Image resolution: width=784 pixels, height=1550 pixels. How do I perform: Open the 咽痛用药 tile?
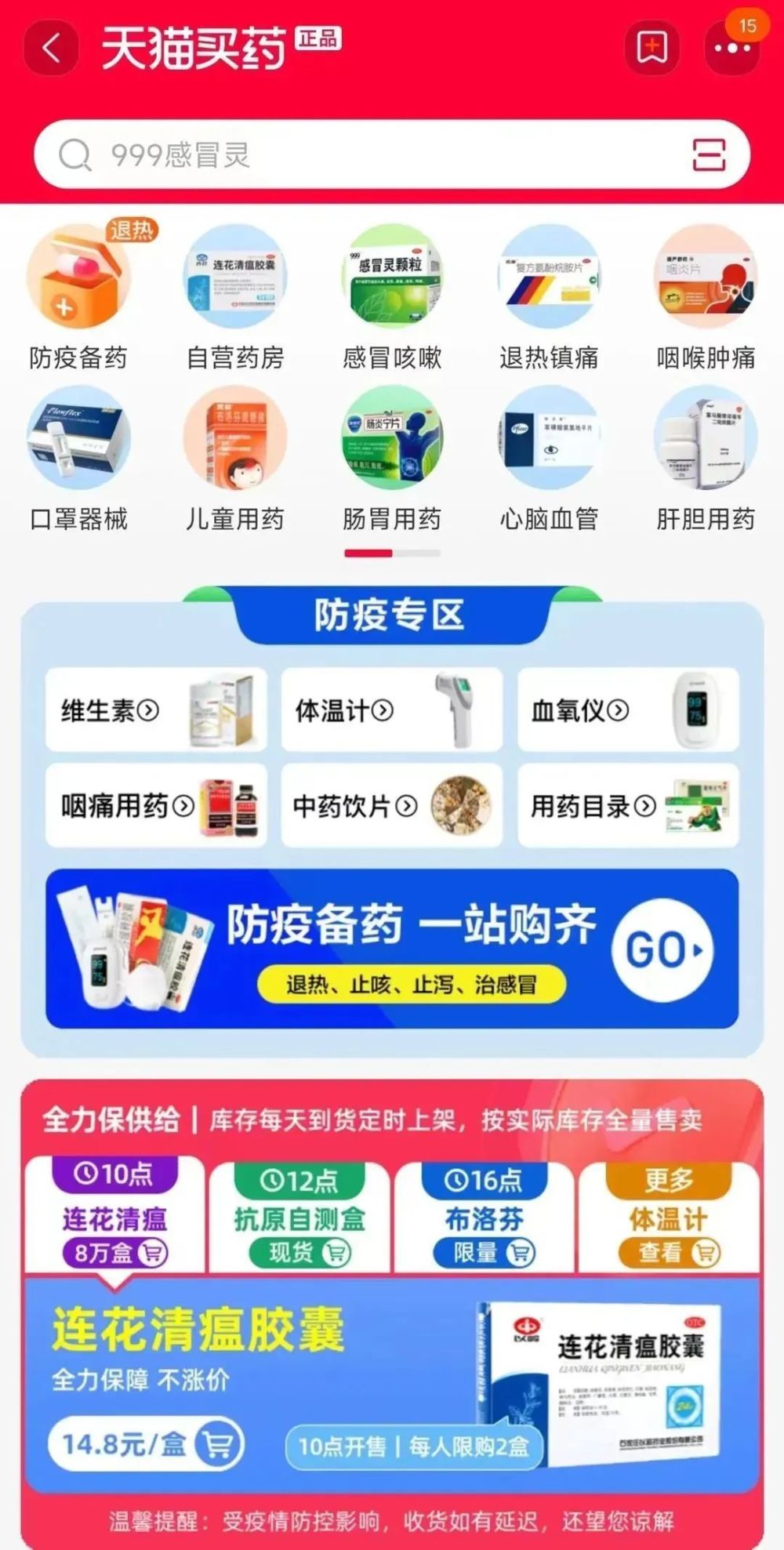(x=156, y=805)
